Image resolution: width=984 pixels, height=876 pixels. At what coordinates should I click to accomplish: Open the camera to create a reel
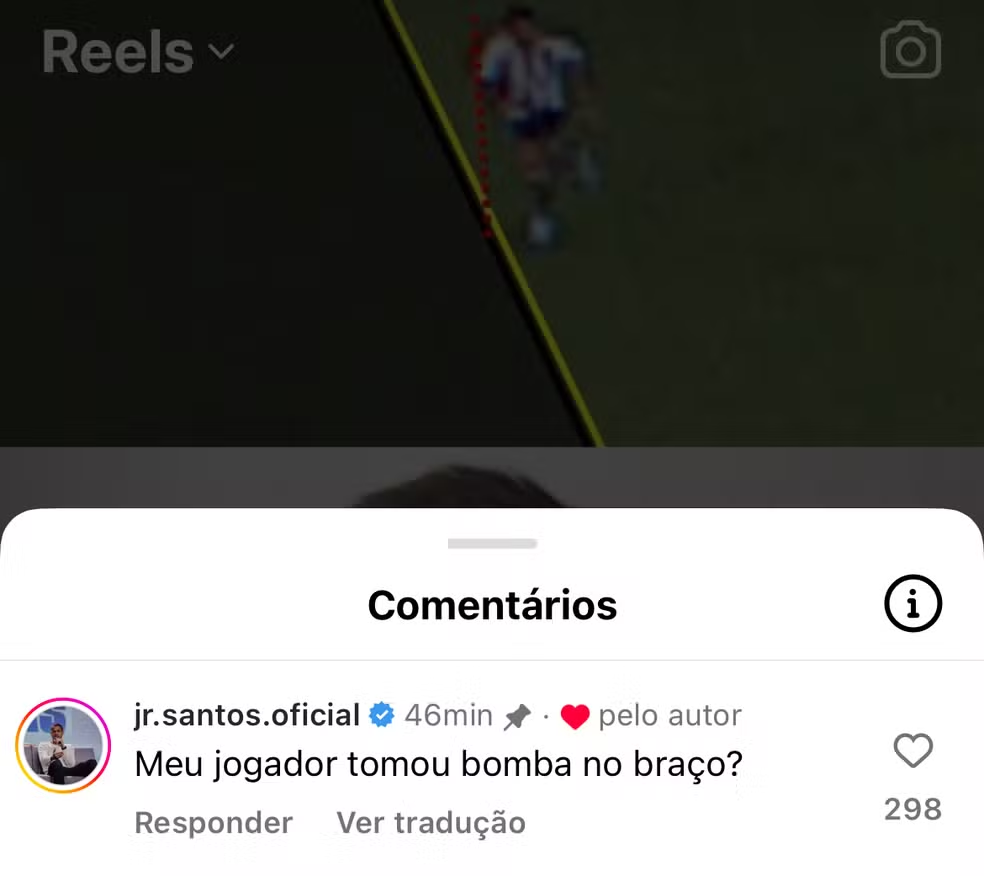click(910, 51)
